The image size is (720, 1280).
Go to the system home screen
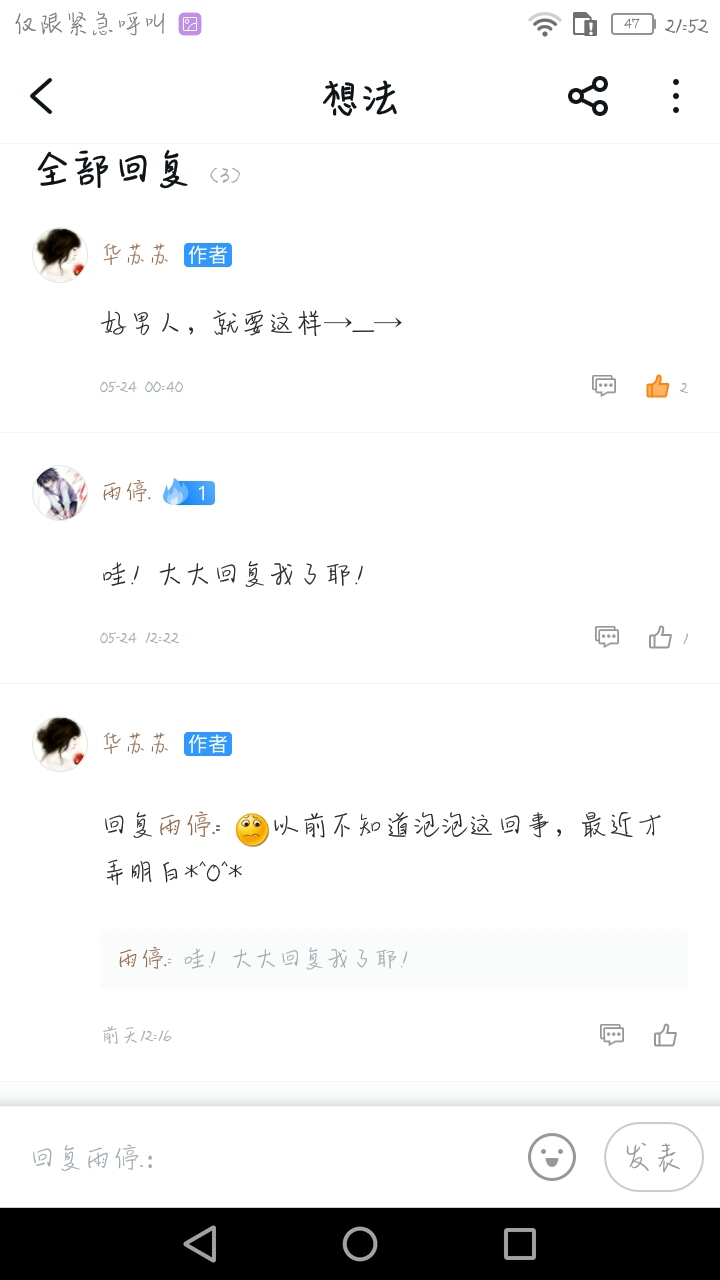[360, 1244]
